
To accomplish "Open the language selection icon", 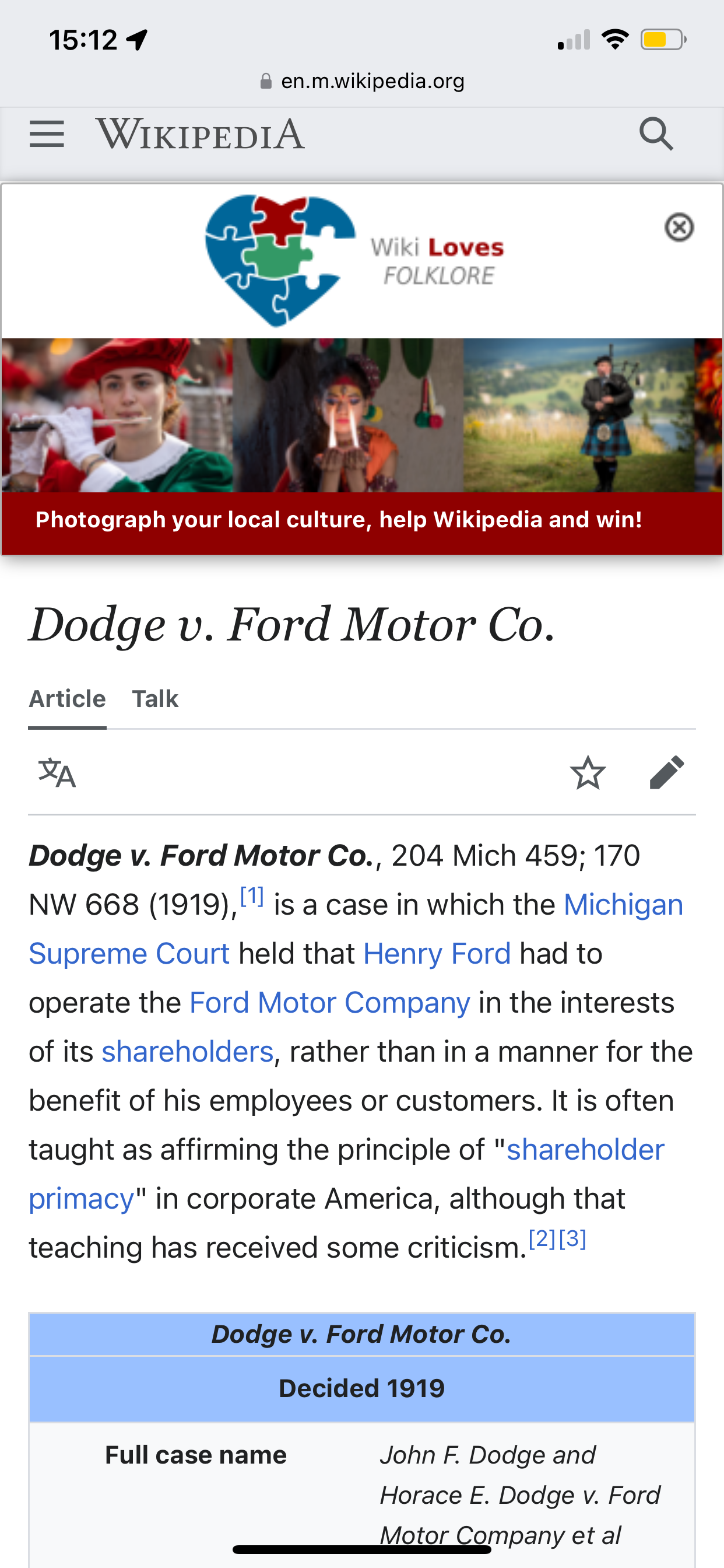I will coord(57,773).
